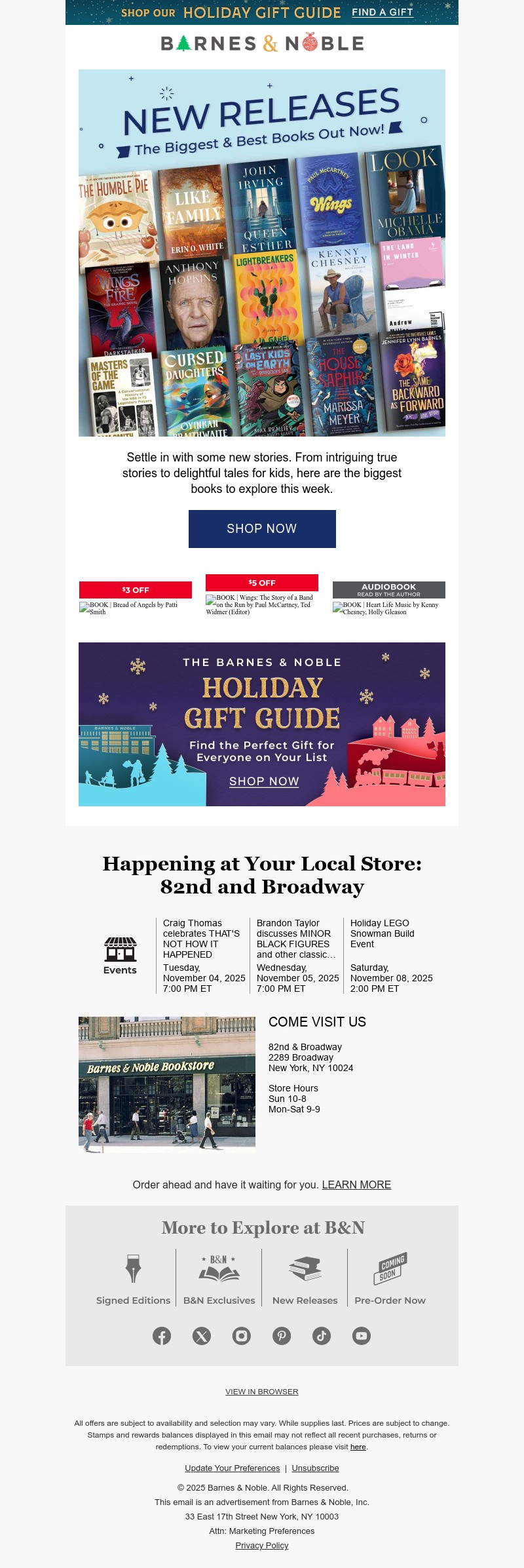Click the Coming Soon Pre-Order icon
524x1568 pixels.
390,1270
